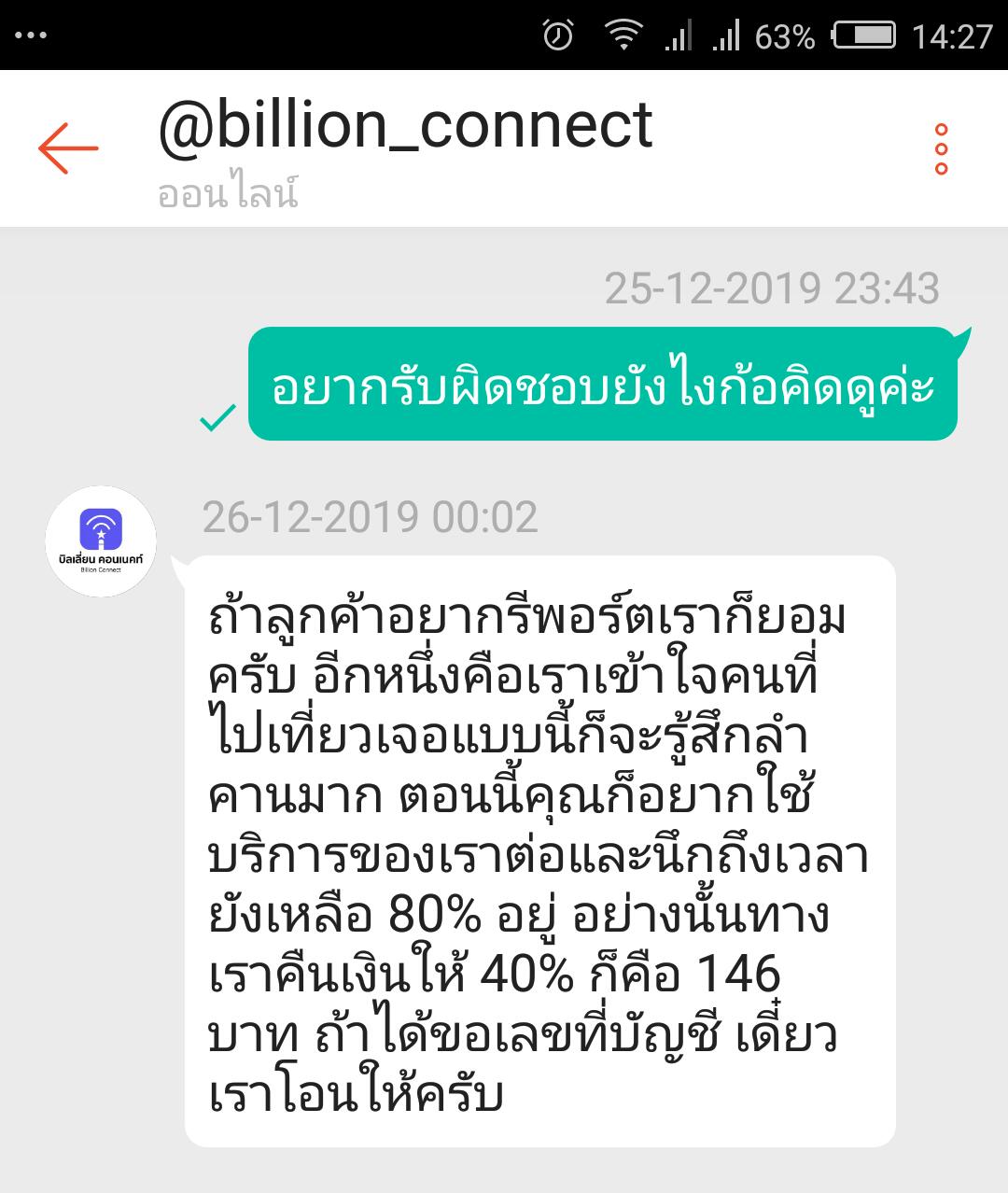Go back using the orange arrow

pos(68,147)
